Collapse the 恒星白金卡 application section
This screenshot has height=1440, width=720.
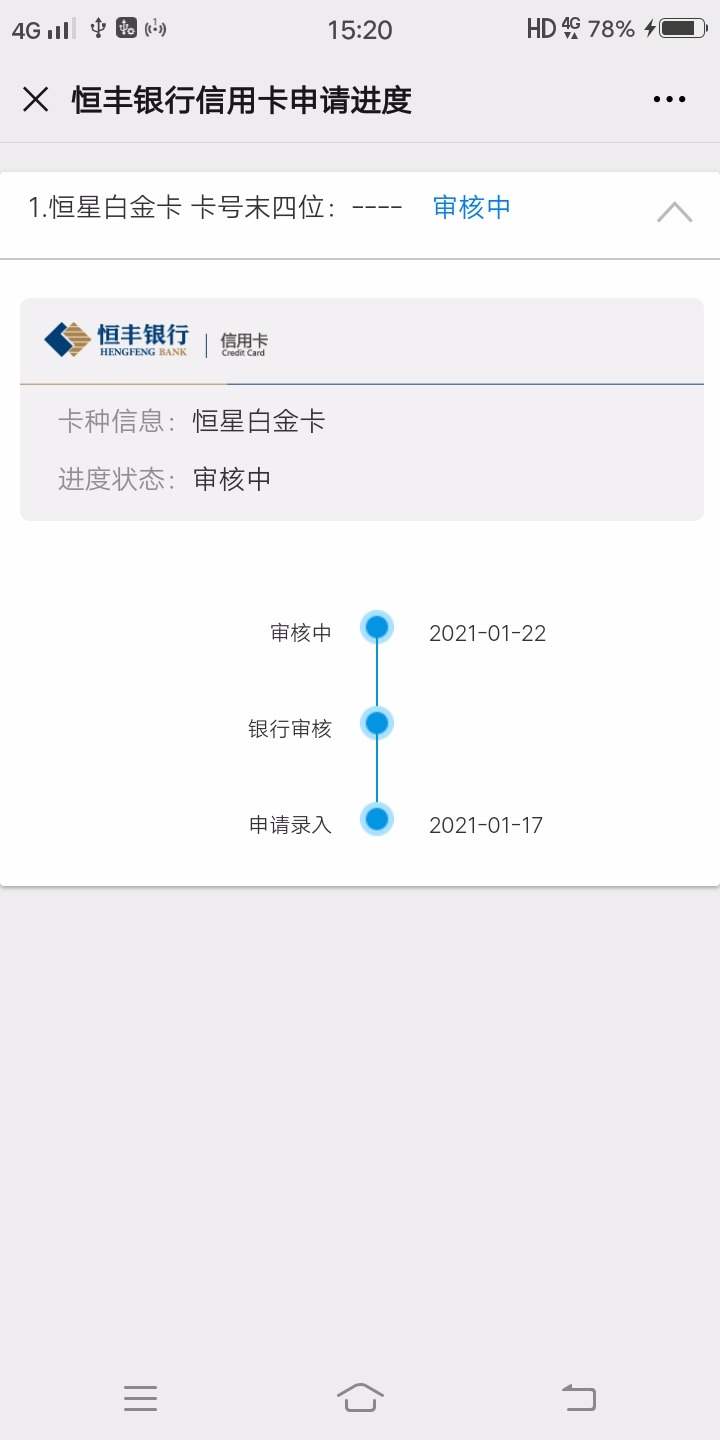click(x=674, y=211)
